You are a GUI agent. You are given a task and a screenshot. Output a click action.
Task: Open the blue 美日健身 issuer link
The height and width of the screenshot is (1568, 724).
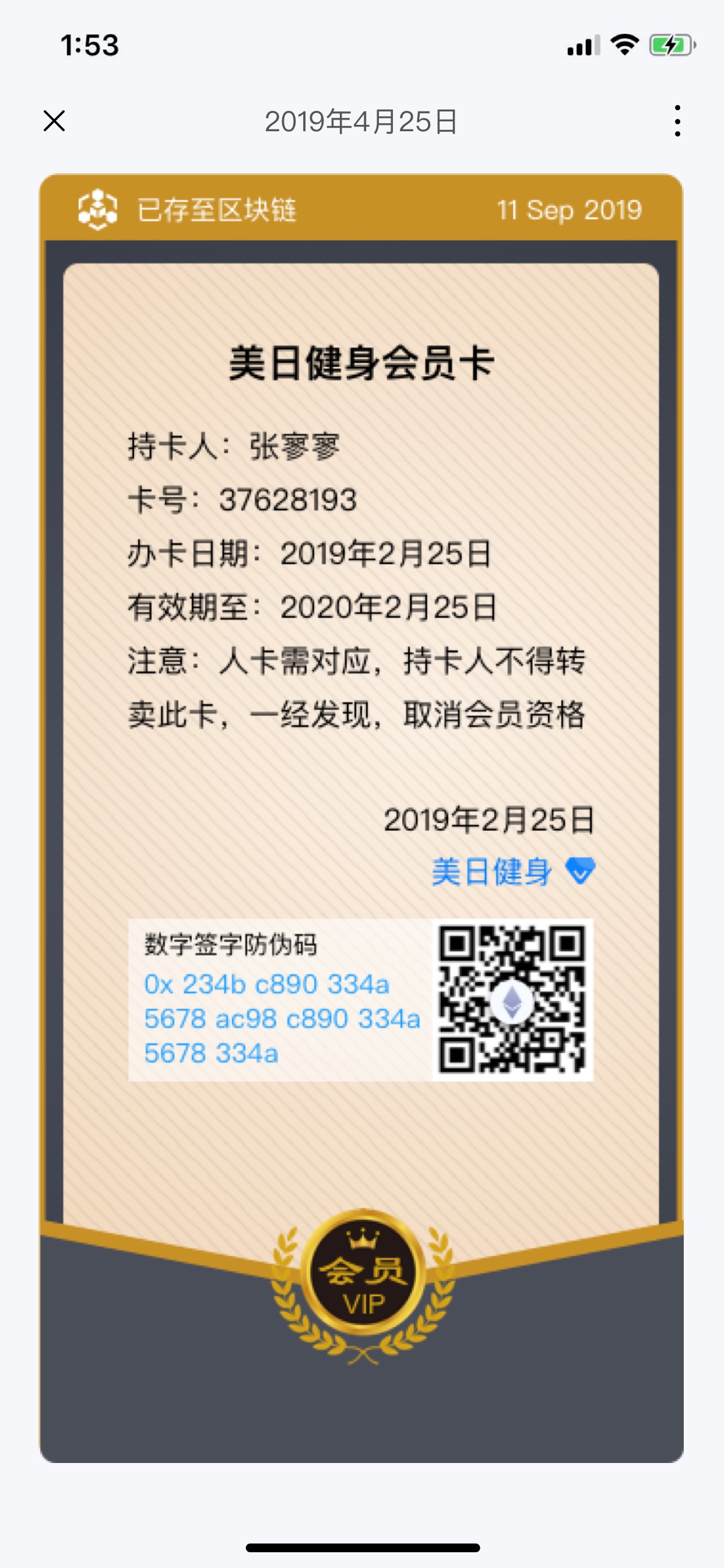pyautogui.click(x=492, y=871)
